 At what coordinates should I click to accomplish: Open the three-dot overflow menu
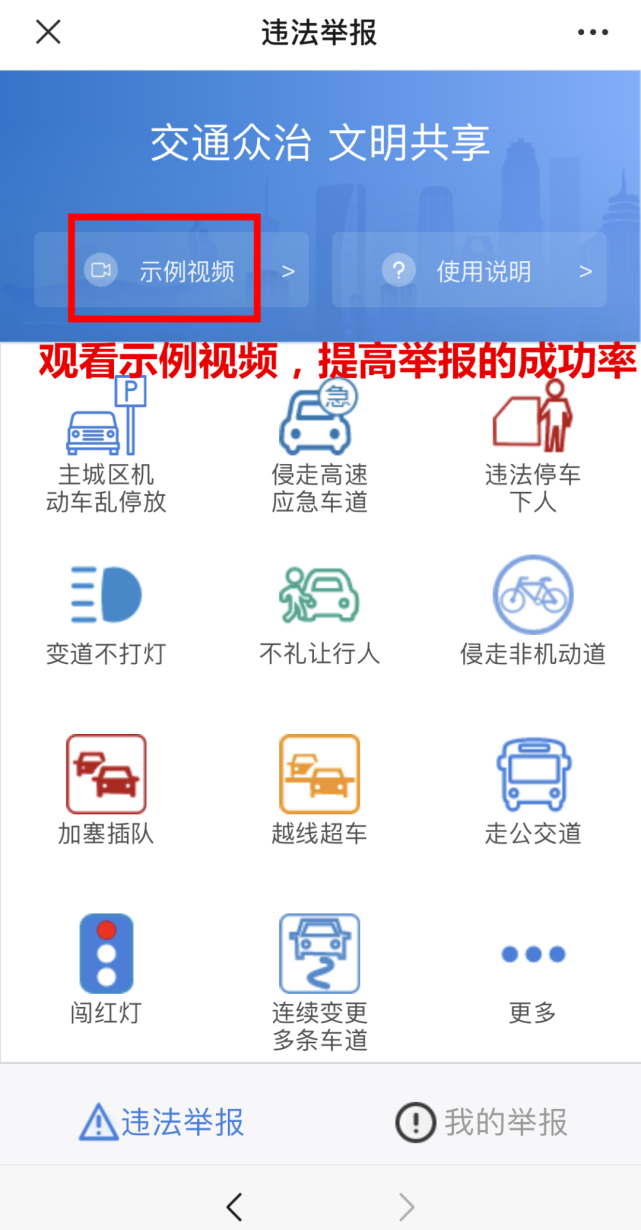(x=593, y=32)
